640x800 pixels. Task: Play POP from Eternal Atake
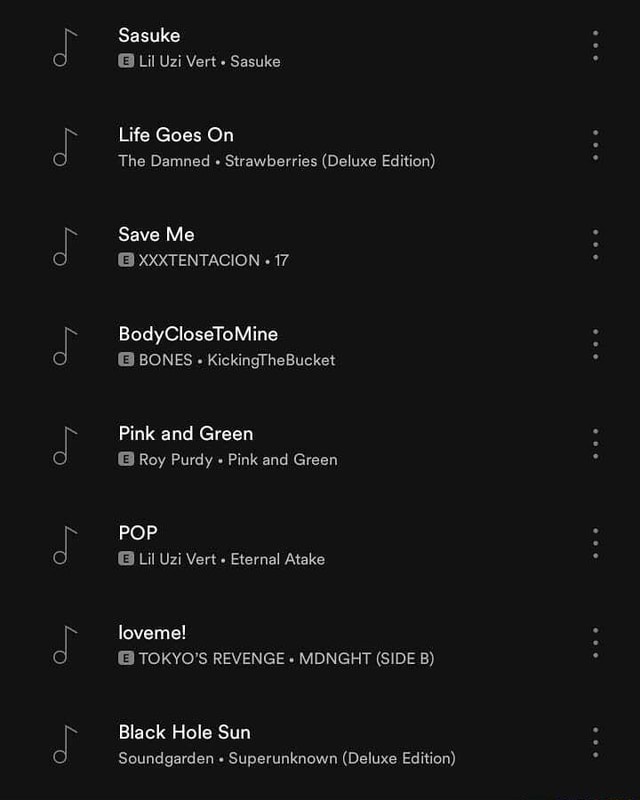[x=138, y=533]
